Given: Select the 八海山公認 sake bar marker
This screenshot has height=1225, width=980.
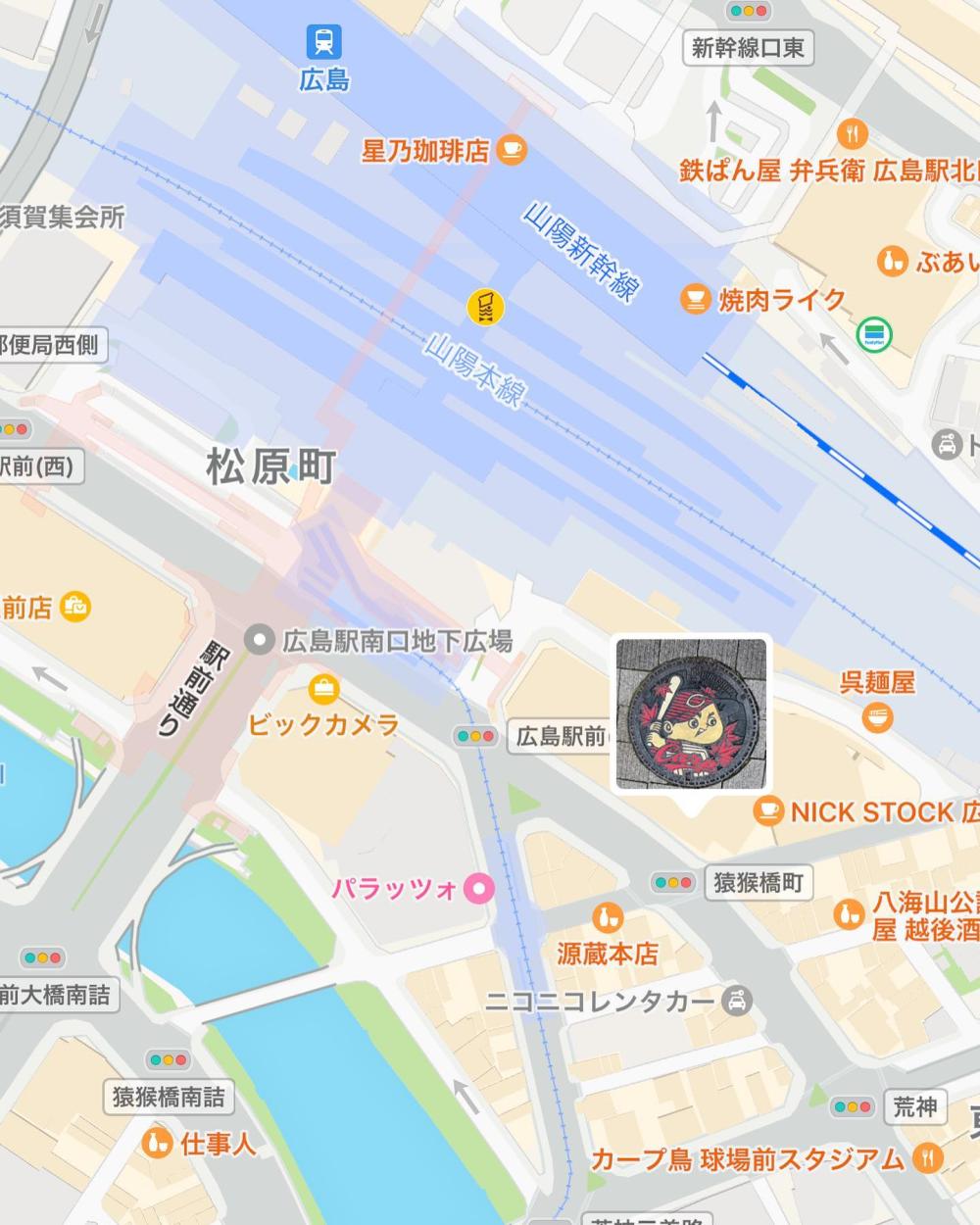Looking at the screenshot, I should coord(850,915).
